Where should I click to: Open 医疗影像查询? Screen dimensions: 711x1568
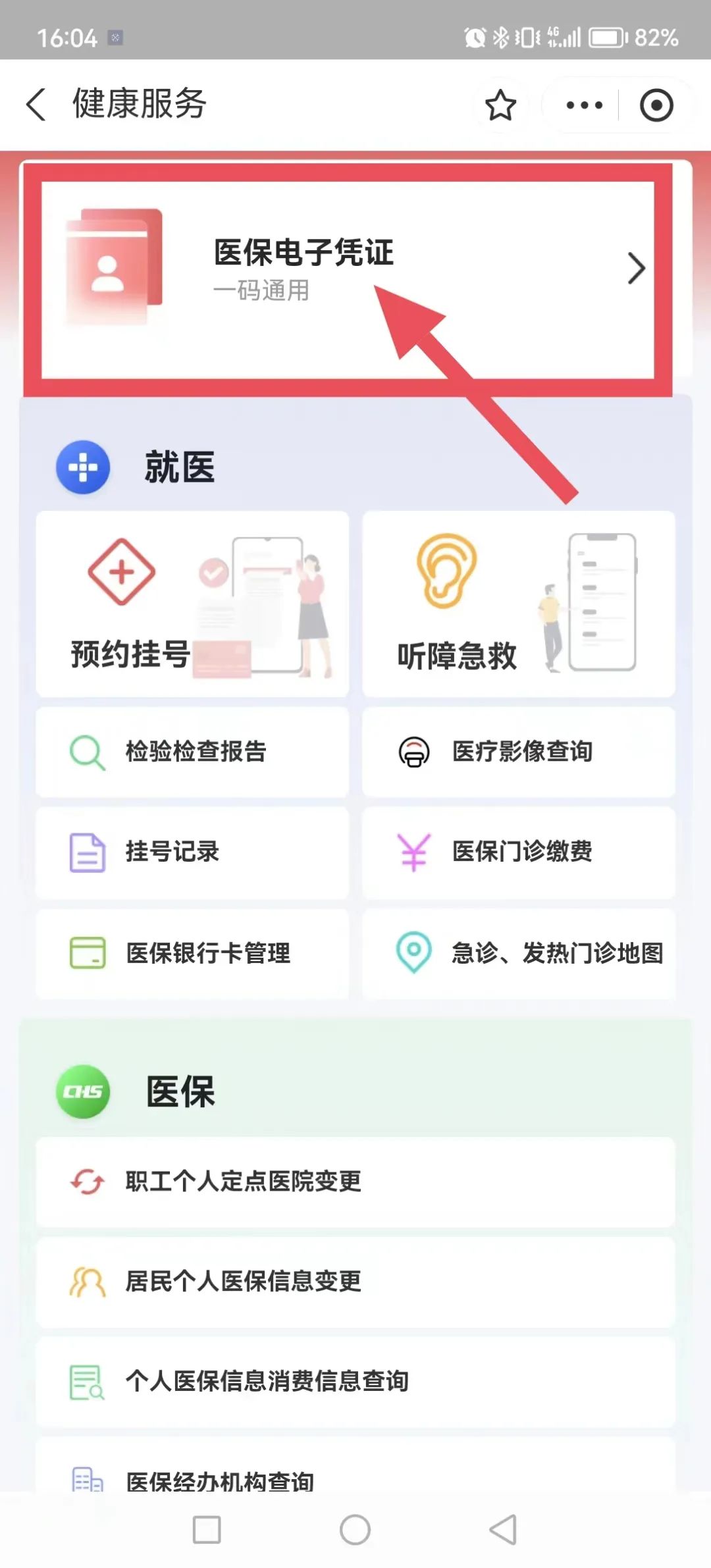coord(518,752)
